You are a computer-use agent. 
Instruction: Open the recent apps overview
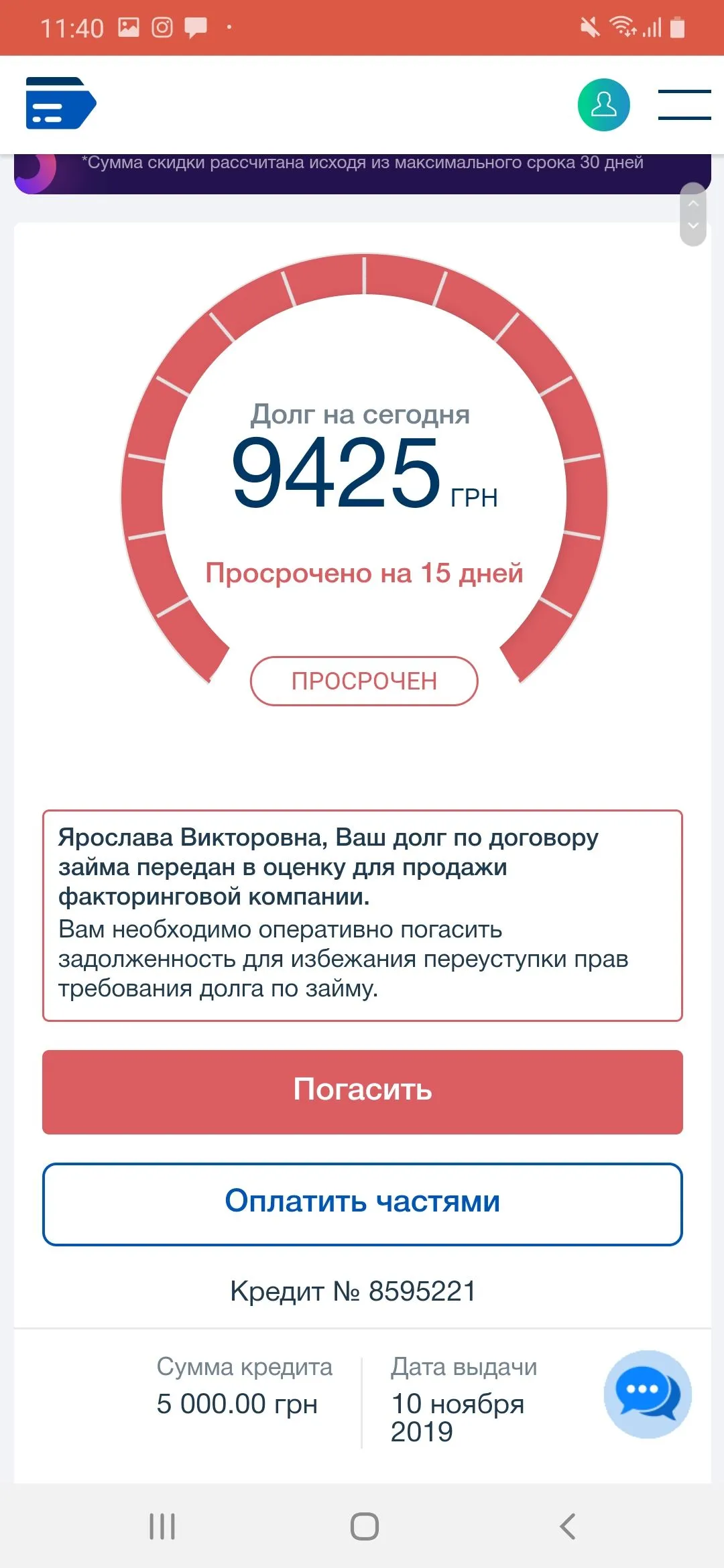coord(162,1526)
